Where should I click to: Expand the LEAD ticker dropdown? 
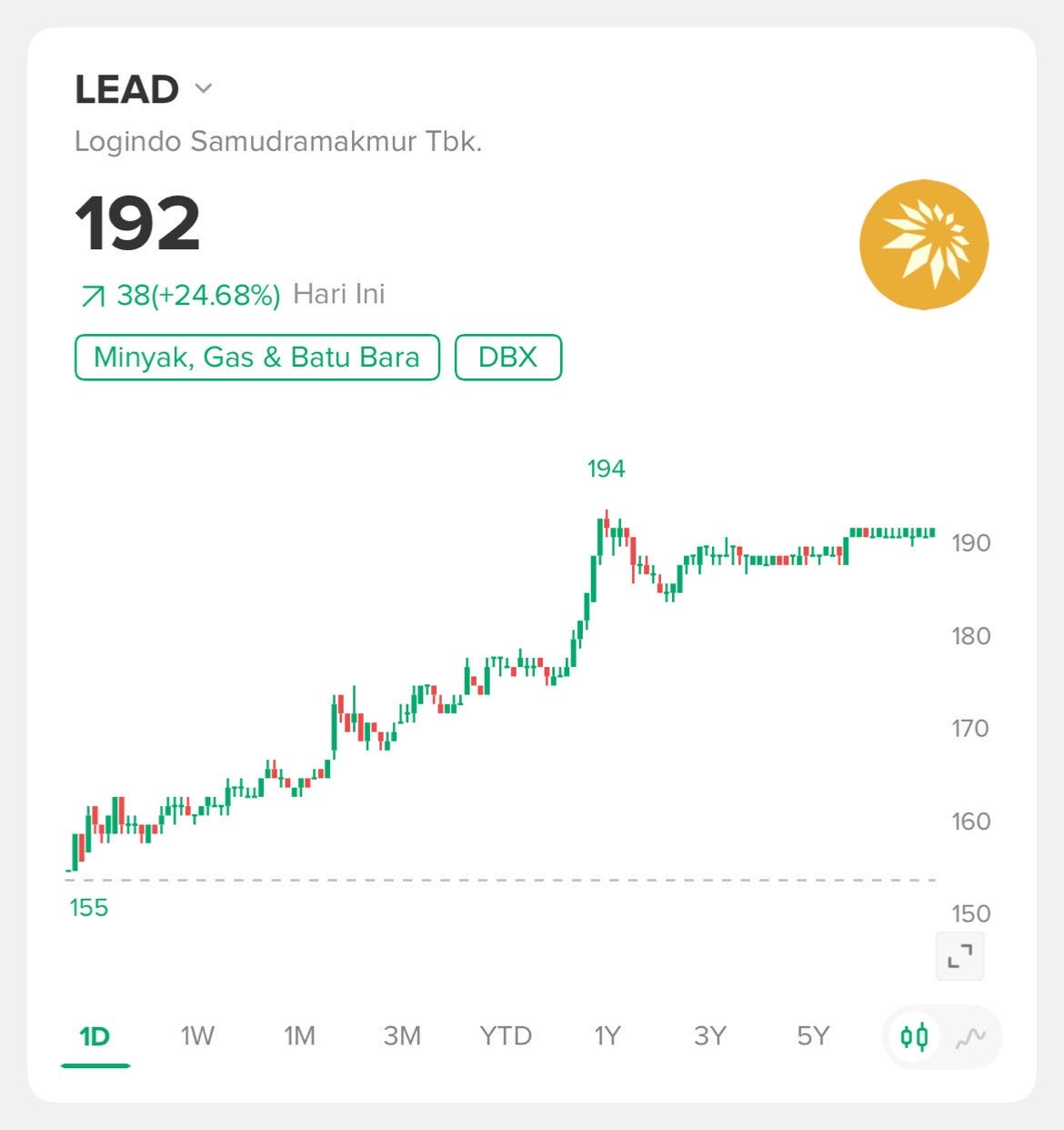click(x=204, y=89)
